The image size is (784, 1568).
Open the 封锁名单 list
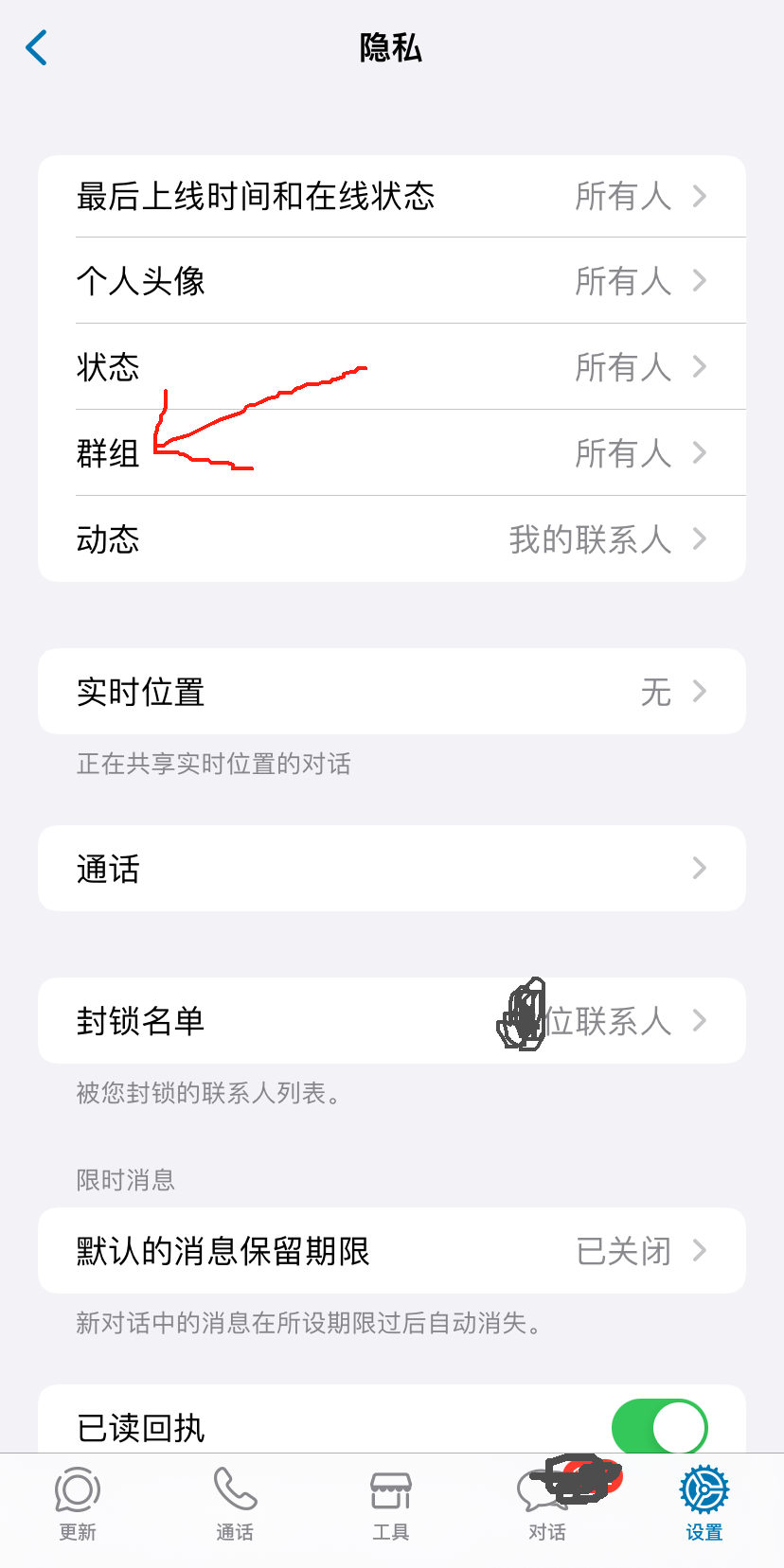392,1021
